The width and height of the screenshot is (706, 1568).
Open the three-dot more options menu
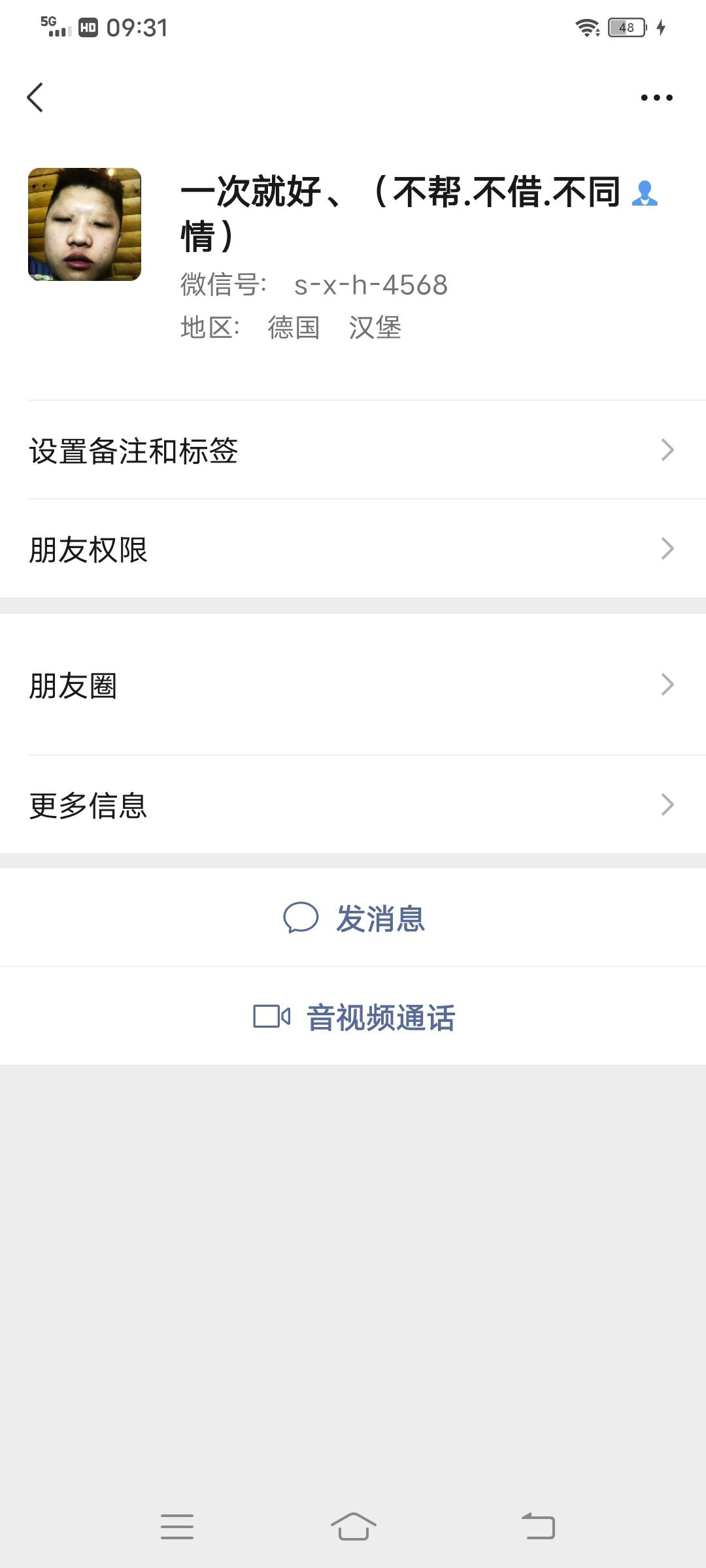[x=656, y=98]
